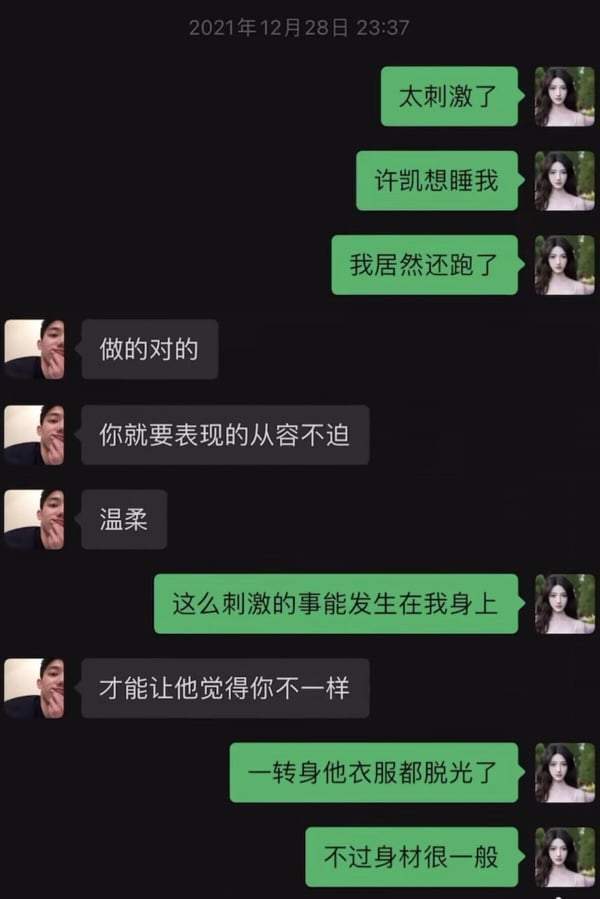This screenshot has width=600, height=899.
Task: Tap the avatar next to 才能让他觉得你不一样
Action: pyautogui.click(x=34, y=688)
